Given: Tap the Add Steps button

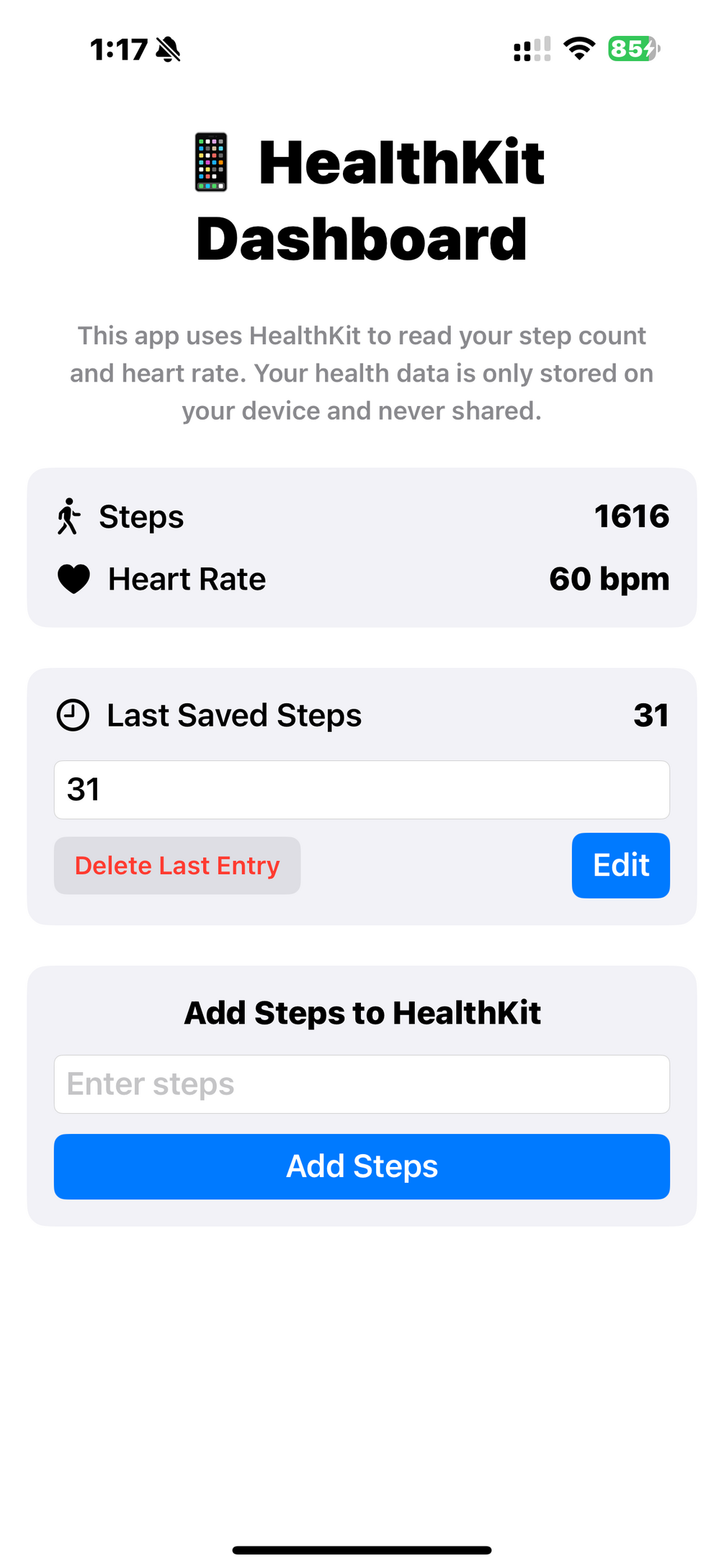Looking at the screenshot, I should (362, 1166).
